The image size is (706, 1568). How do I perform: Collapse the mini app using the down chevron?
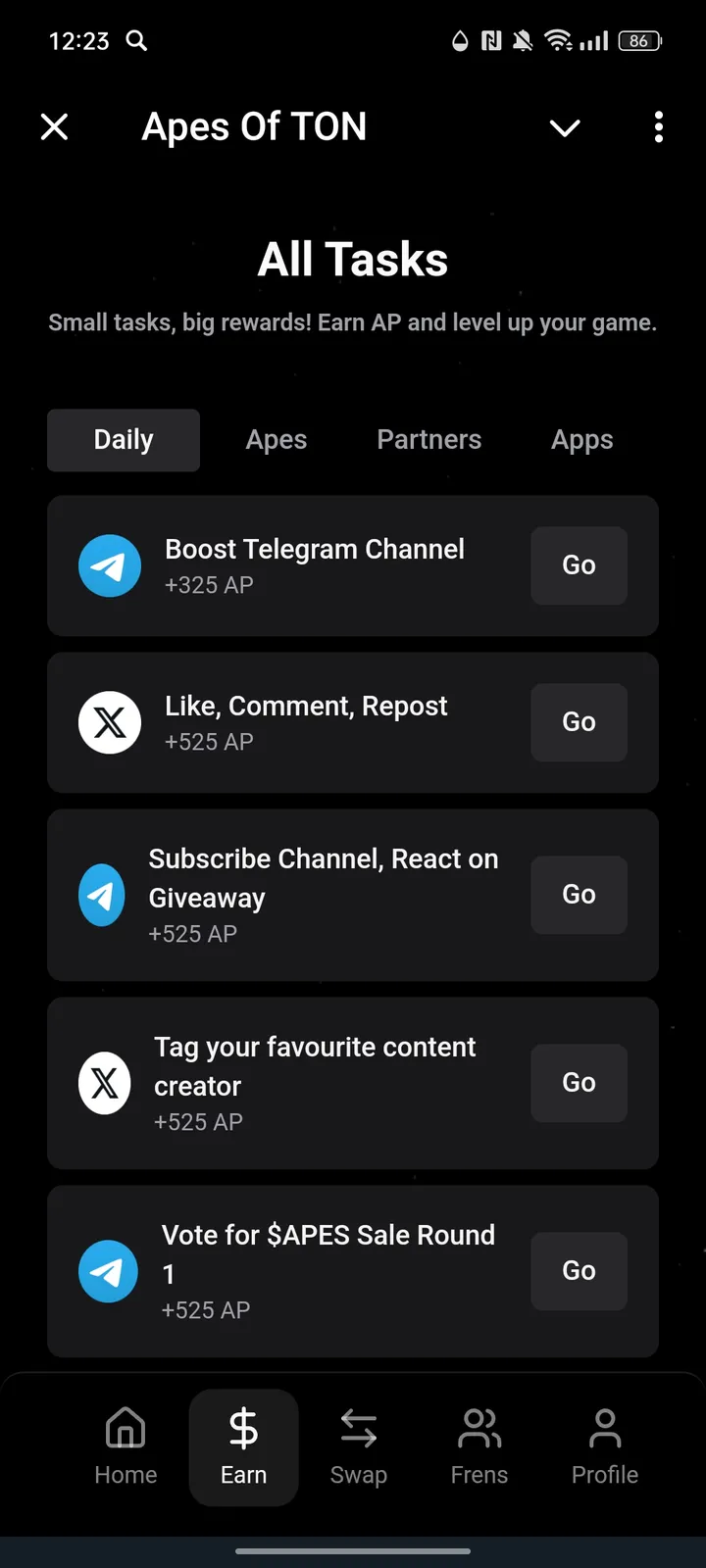[565, 127]
